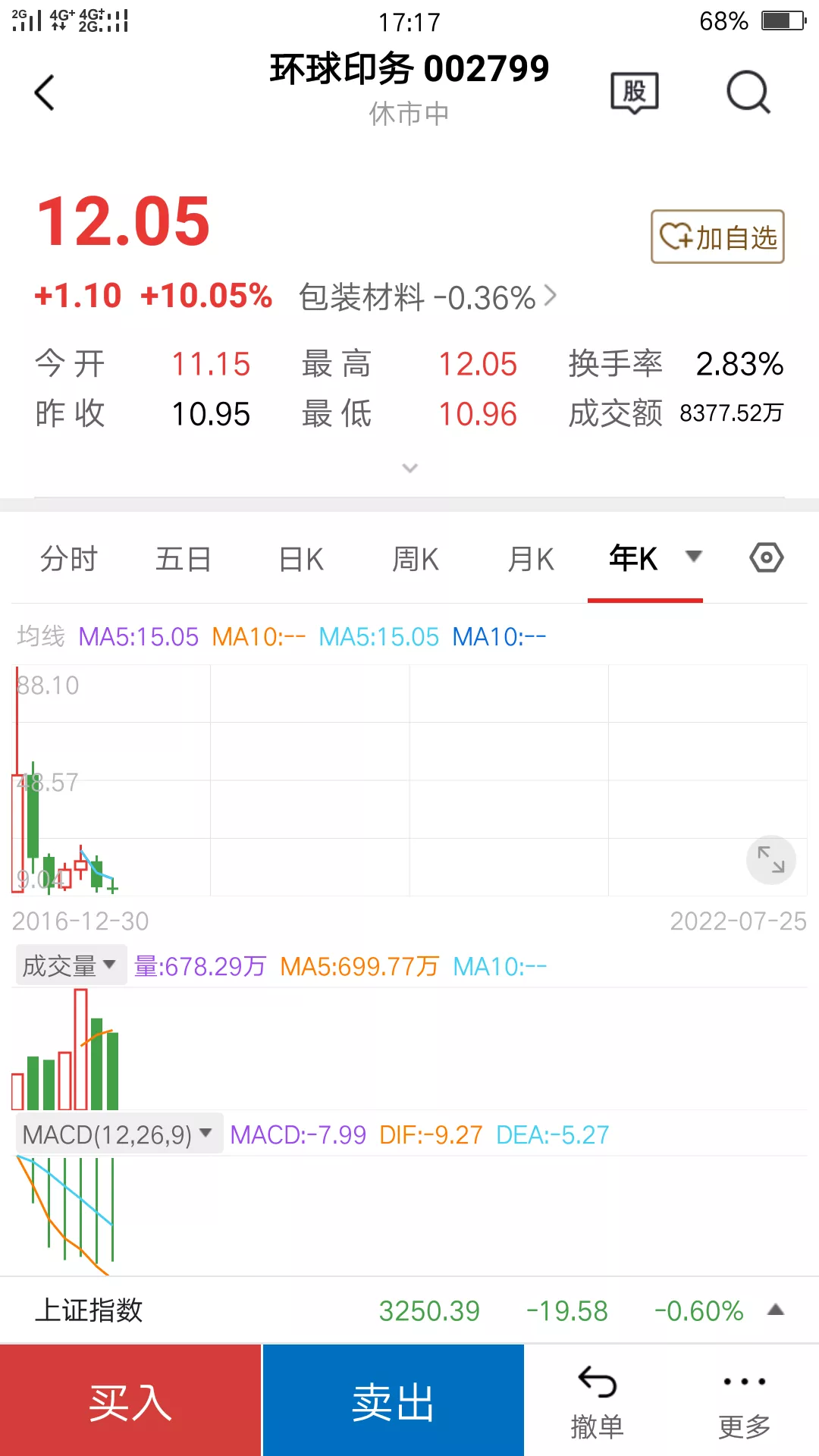Change the MACD(12,26,9) indicator dropdown
This screenshot has height=1456, width=819.
(118, 1134)
